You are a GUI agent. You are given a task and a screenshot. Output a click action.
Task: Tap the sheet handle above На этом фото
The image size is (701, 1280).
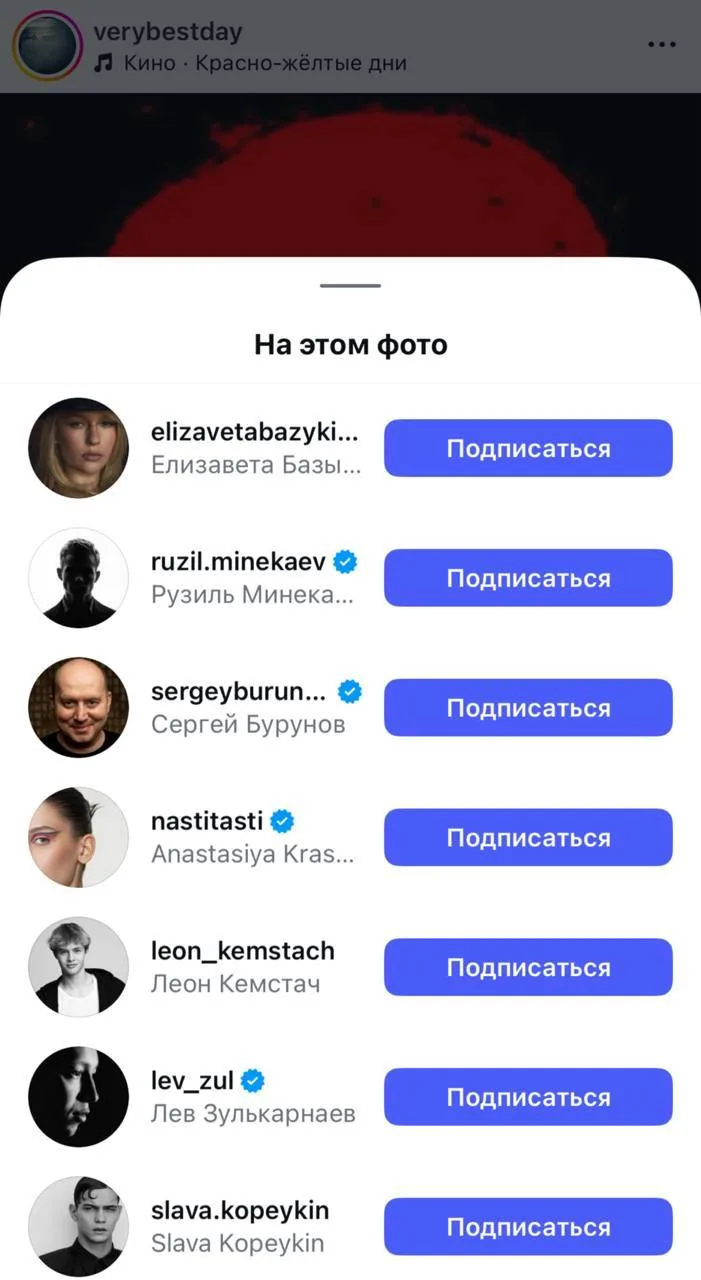tap(350, 286)
